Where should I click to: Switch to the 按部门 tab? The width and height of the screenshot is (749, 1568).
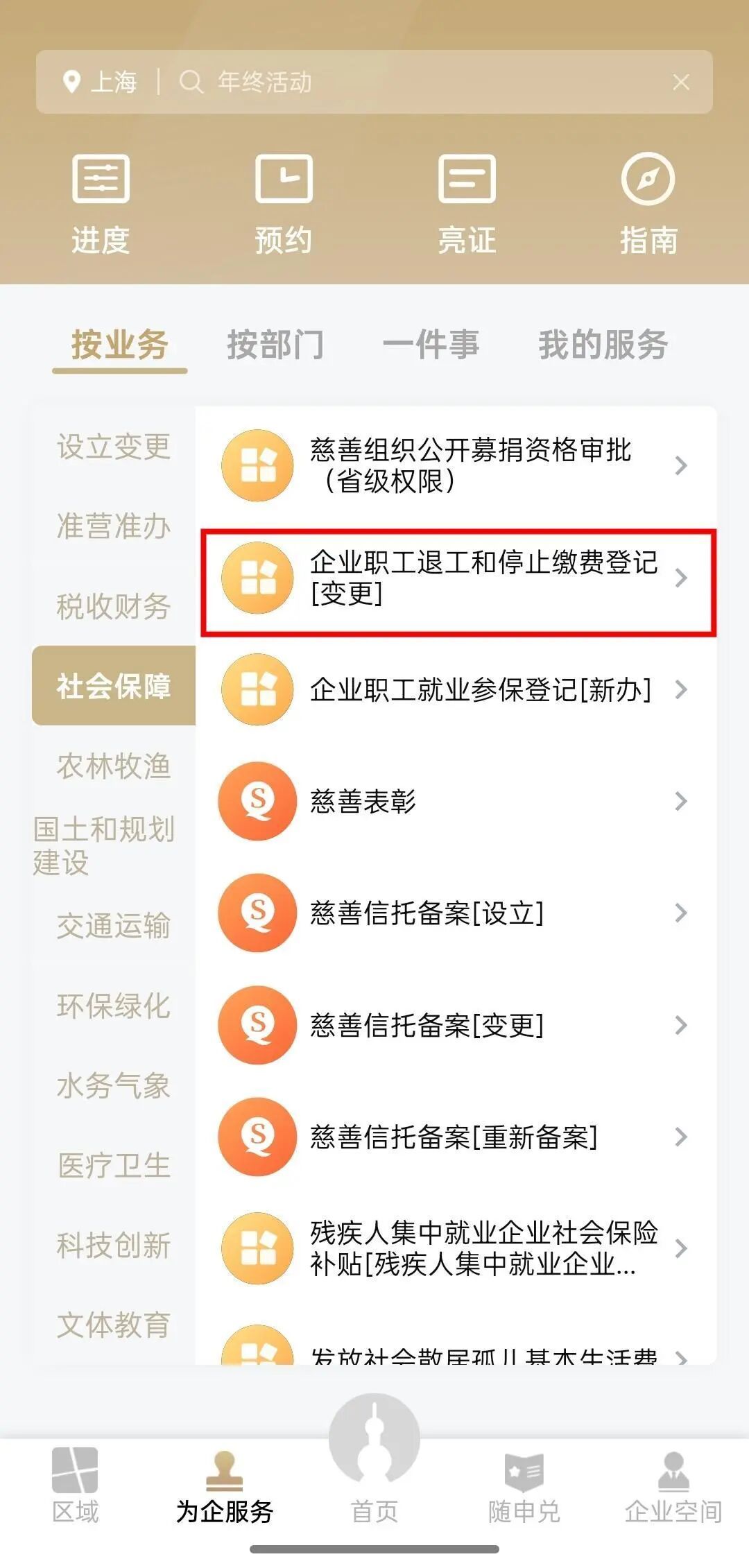point(275,345)
